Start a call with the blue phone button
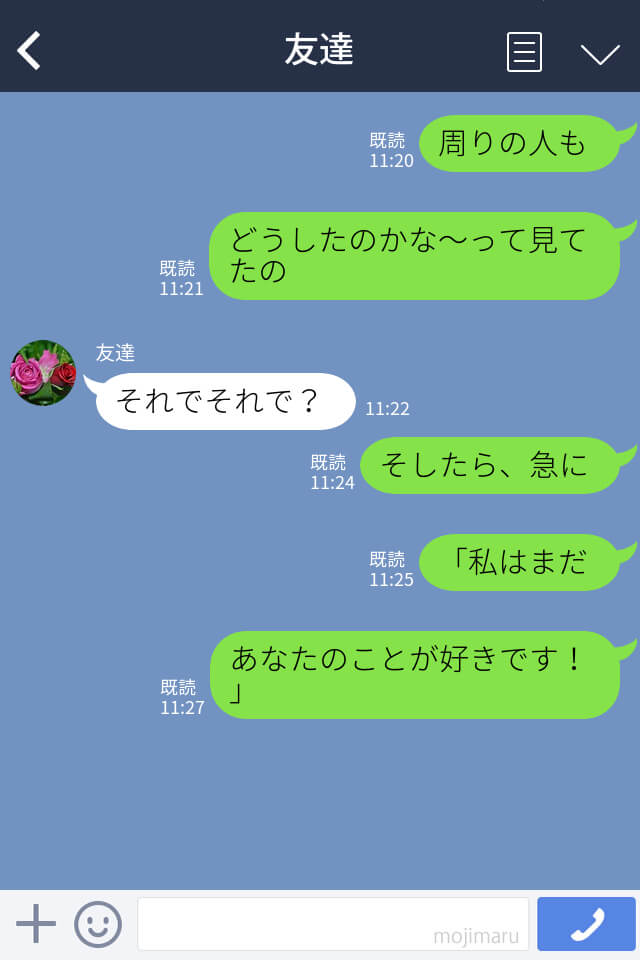 click(x=586, y=924)
